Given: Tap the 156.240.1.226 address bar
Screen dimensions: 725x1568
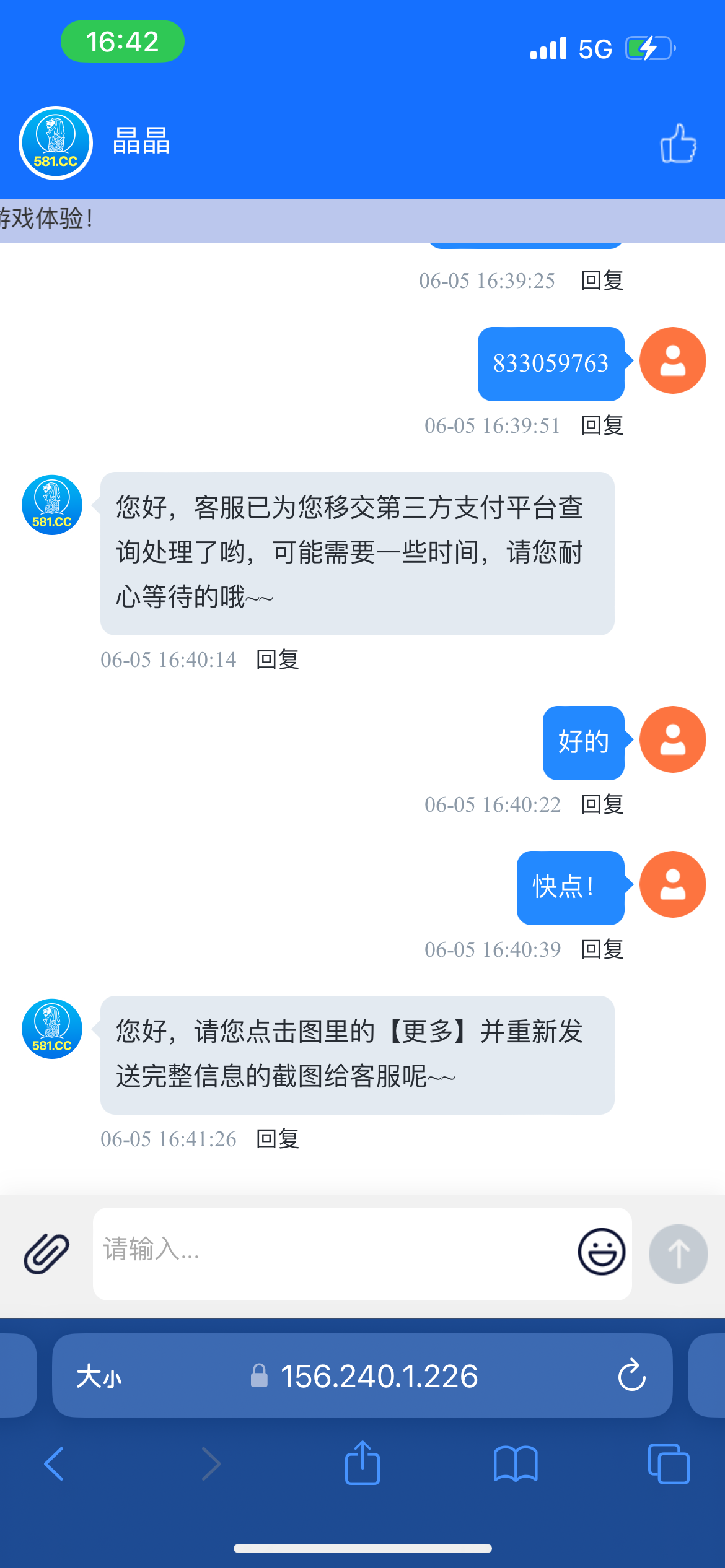Looking at the screenshot, I should (x=378, y=1377).
